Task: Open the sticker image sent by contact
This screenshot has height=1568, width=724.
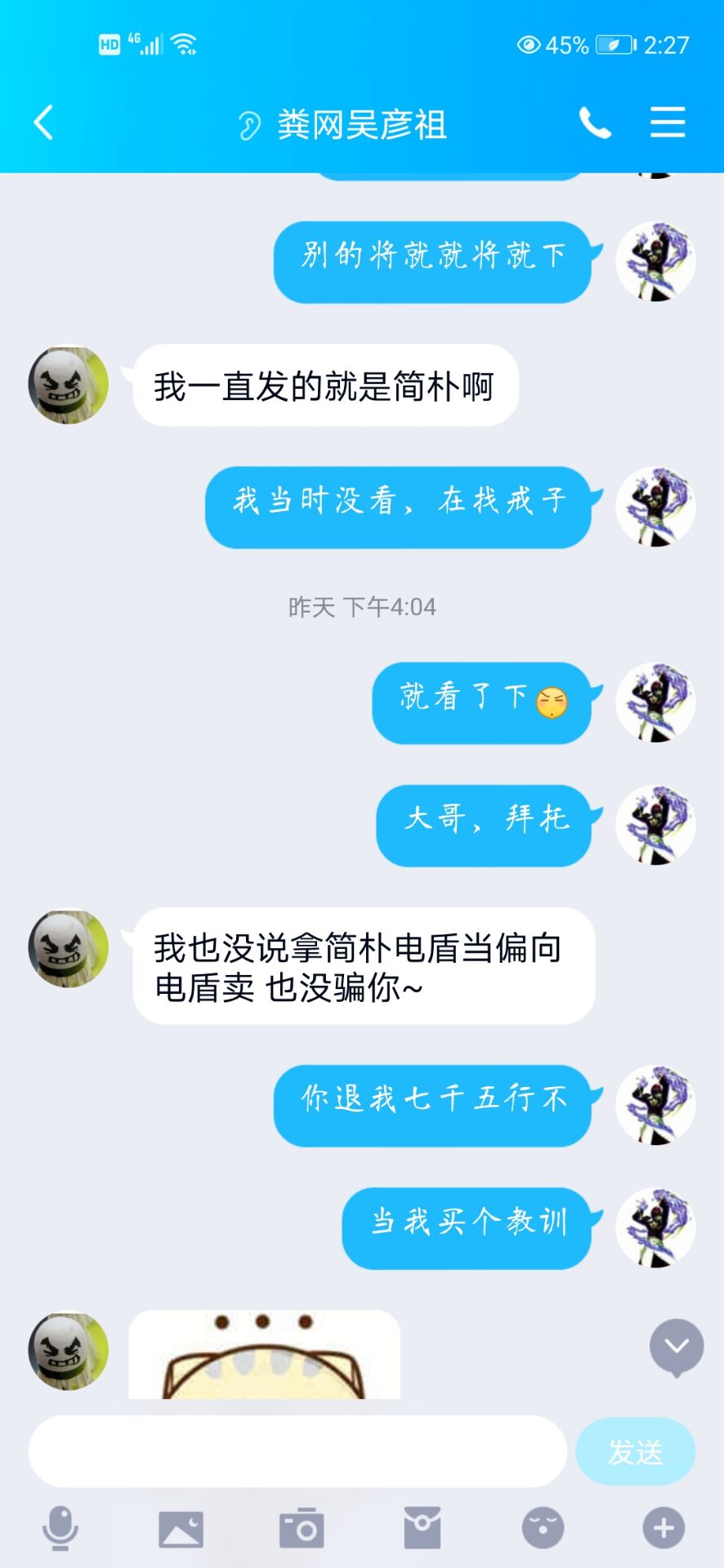Action: tap(264, 1356)
